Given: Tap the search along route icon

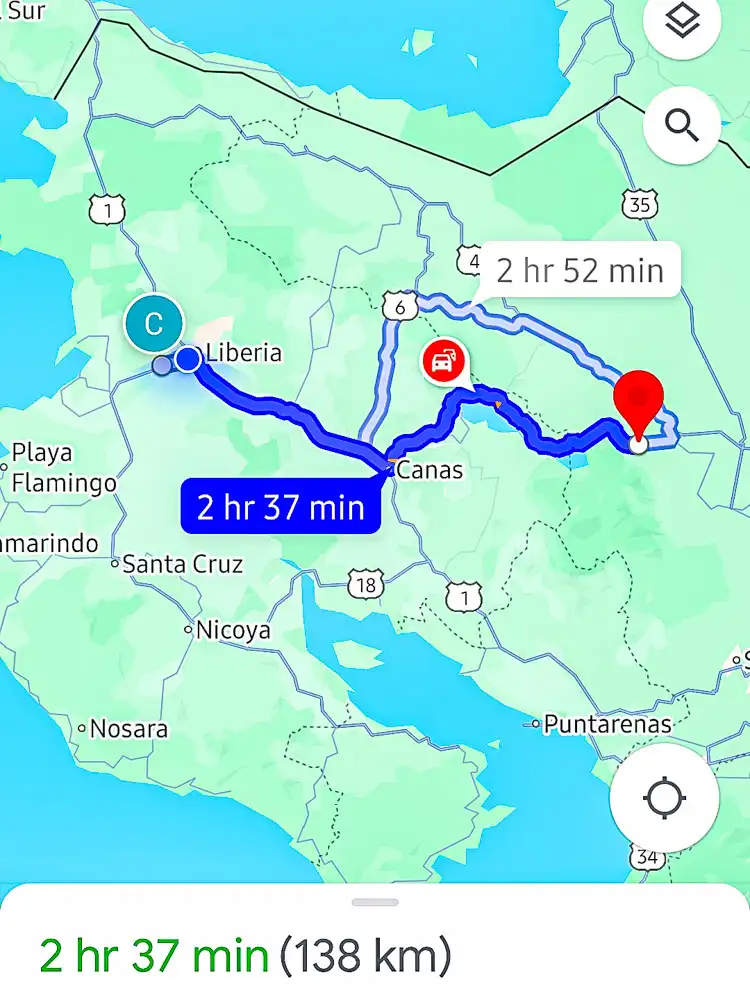Looking at the screenshot, I should pos(682,126).
